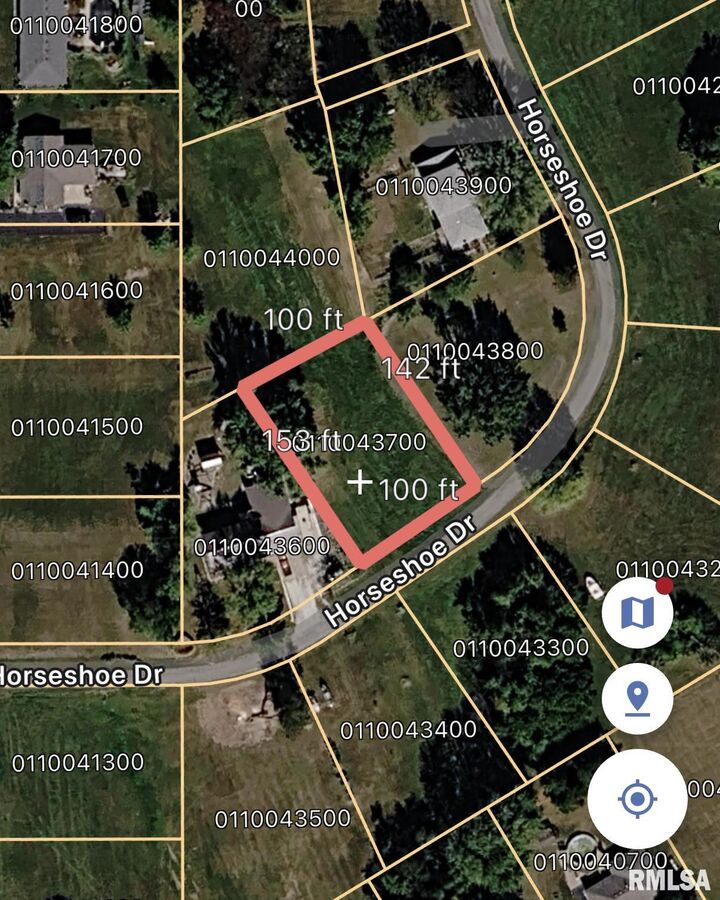Click the 142 ft dimension label
Viewport: 720px width, 900px height.
click(421, 369)
